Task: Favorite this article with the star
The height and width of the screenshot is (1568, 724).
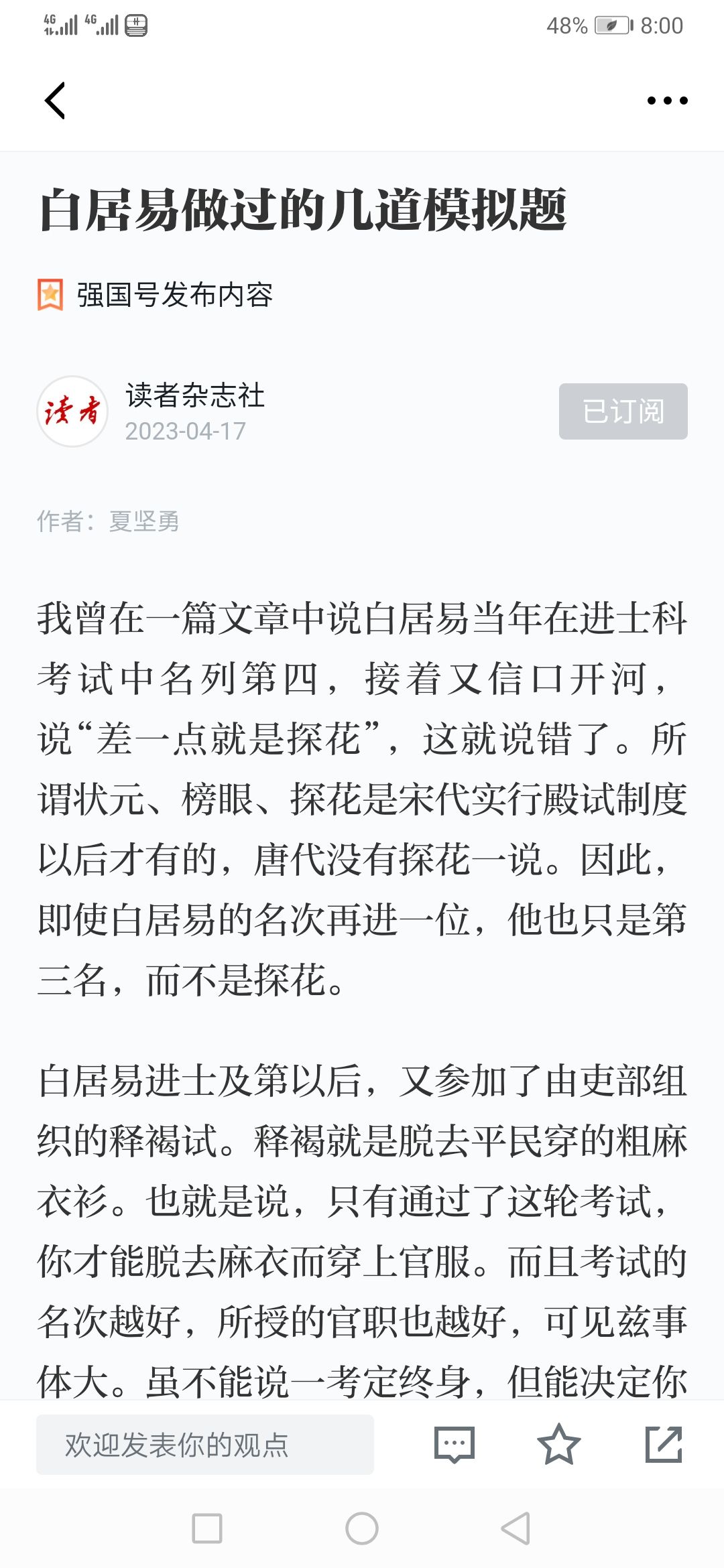Action: coord(558,1445)
